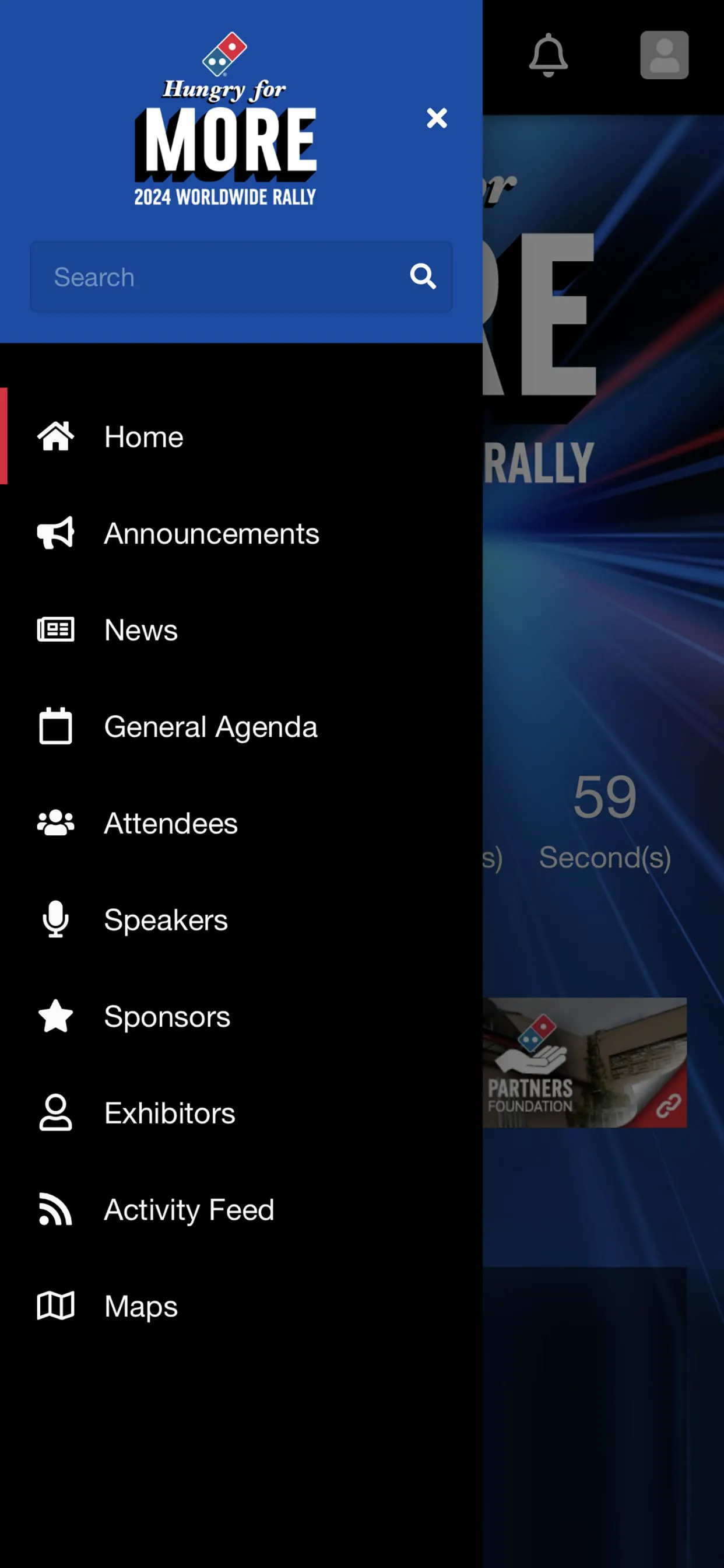Tap the Announcements megaphone icon
Viewport: 724px width, 1568px height.
tap(55, 533)
